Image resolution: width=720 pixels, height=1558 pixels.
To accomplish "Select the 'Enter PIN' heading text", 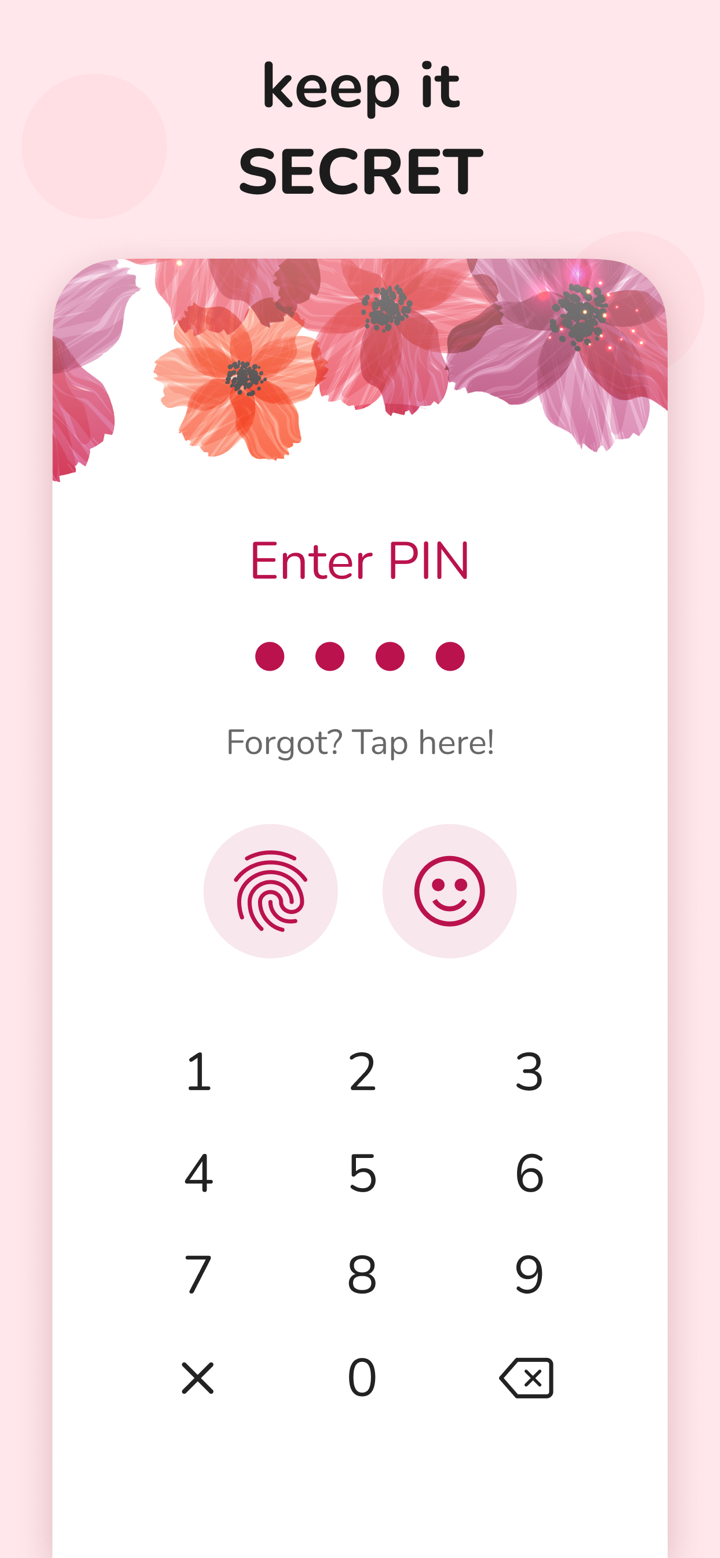I will click(x=360, y=560).
